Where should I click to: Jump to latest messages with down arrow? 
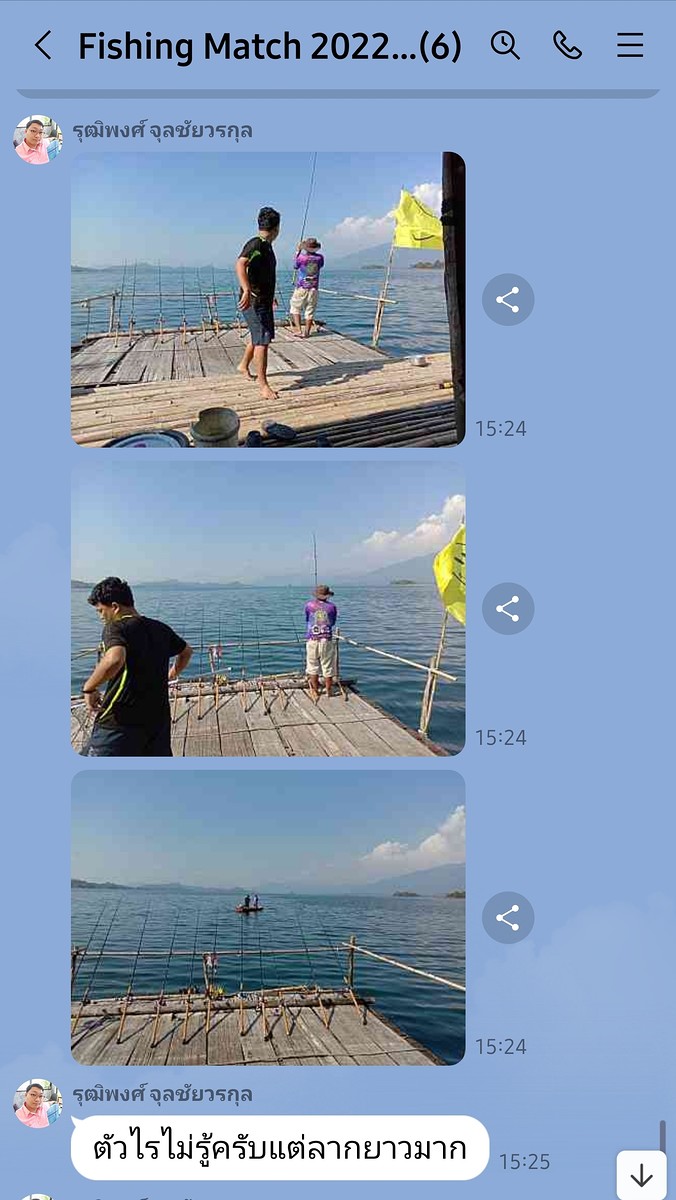pyautogui.click(x=641, y=1175)
